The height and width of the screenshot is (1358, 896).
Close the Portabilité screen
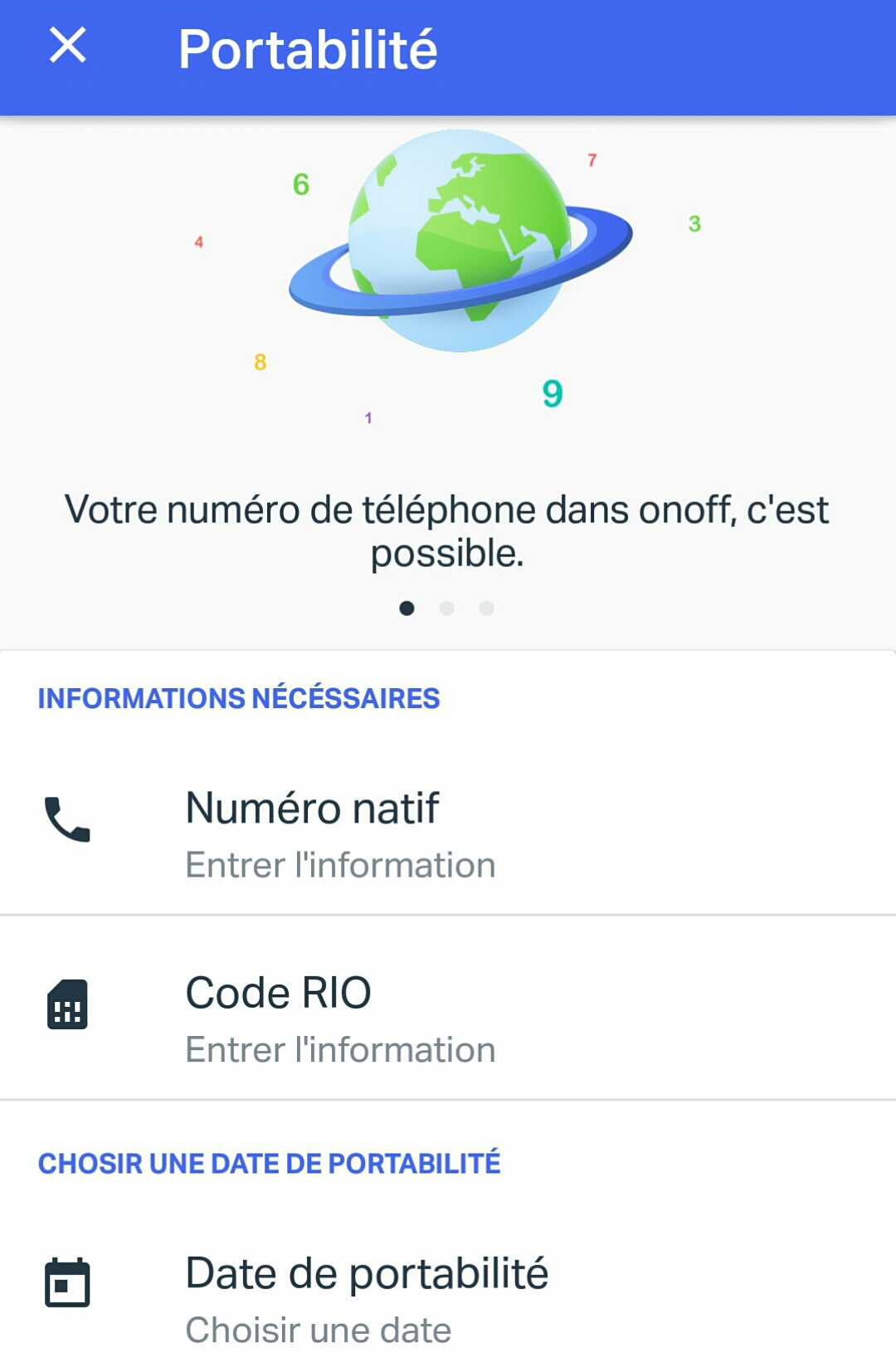[x=66, y=47]
